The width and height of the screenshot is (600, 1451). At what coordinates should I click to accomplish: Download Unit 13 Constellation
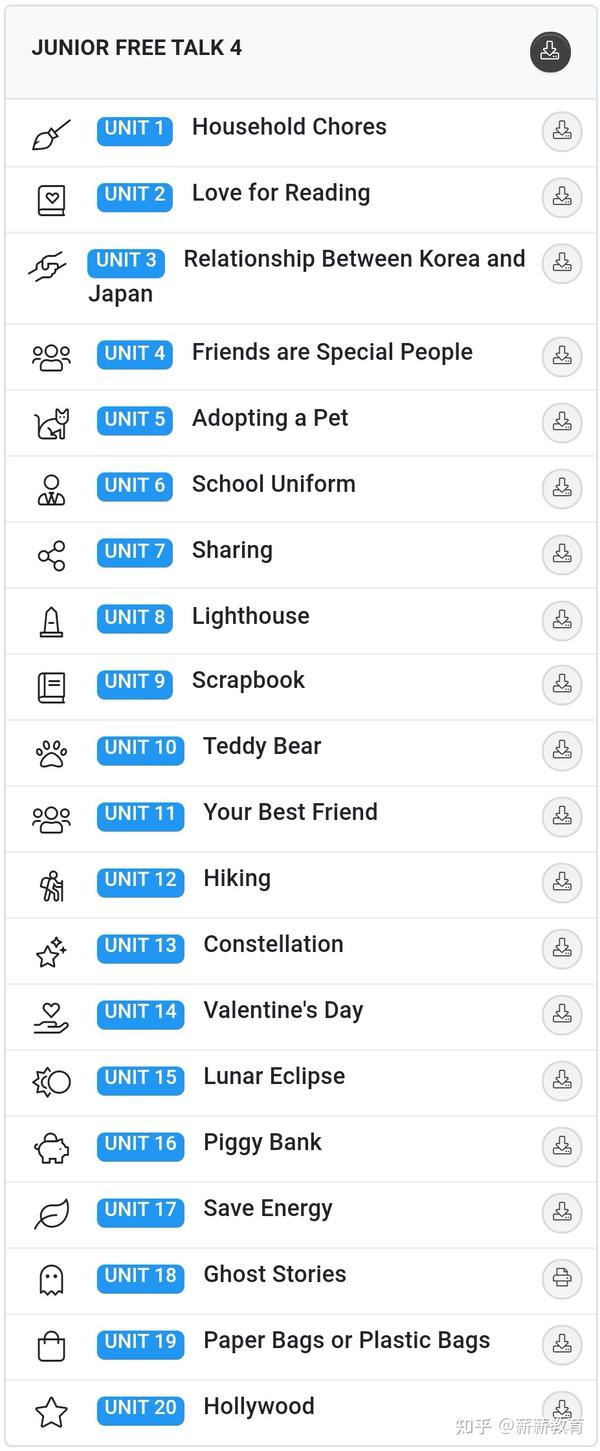(x=562, y=948)
